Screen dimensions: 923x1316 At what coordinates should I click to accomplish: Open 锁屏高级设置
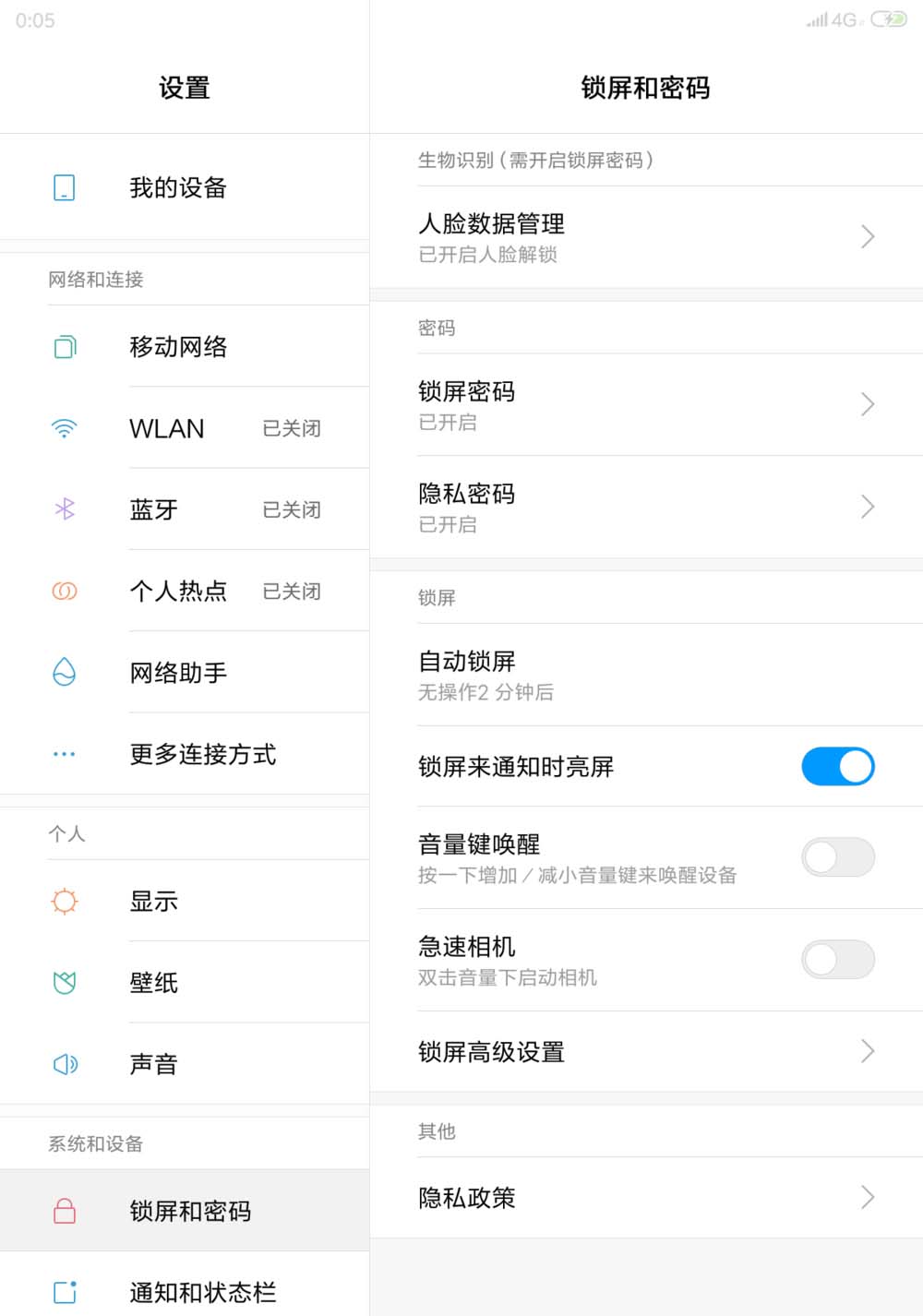646,1051
